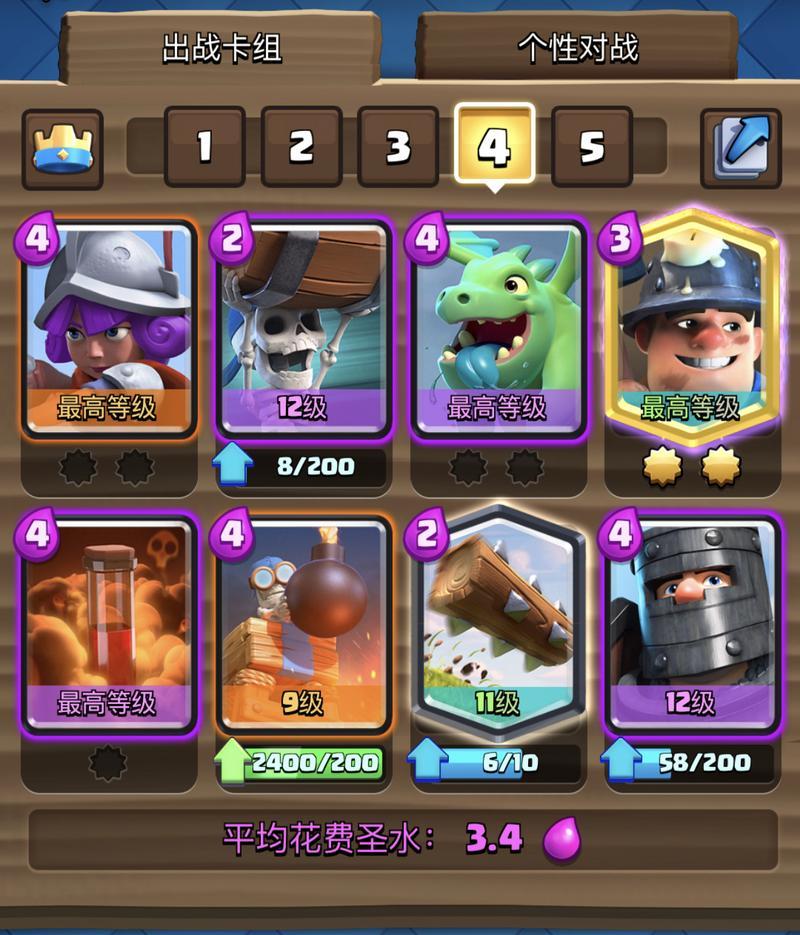The width and height of the screenshot is (800, 935).
Task: Select deck slot 5
Action: 592,147
